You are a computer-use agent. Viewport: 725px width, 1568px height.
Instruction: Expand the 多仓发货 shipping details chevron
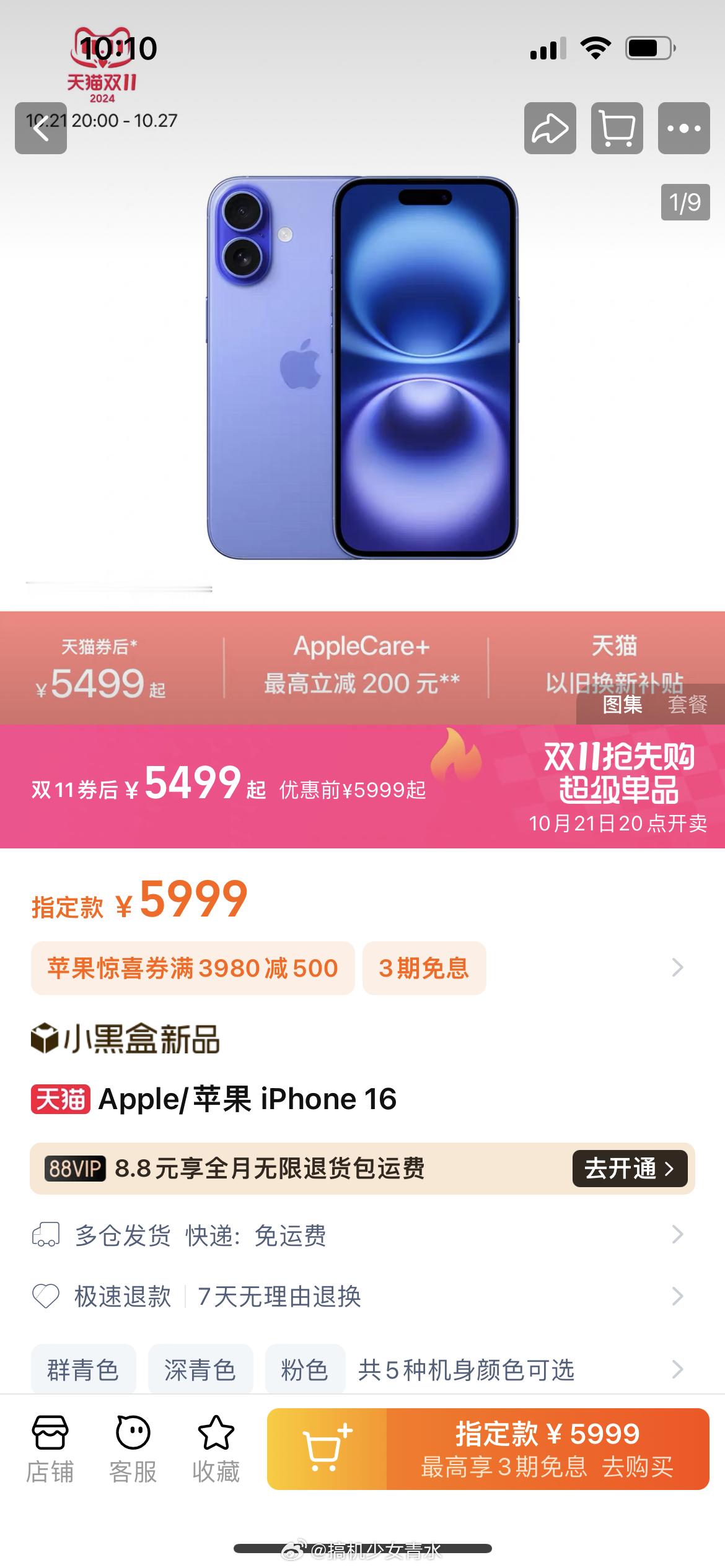(676, 1235)
